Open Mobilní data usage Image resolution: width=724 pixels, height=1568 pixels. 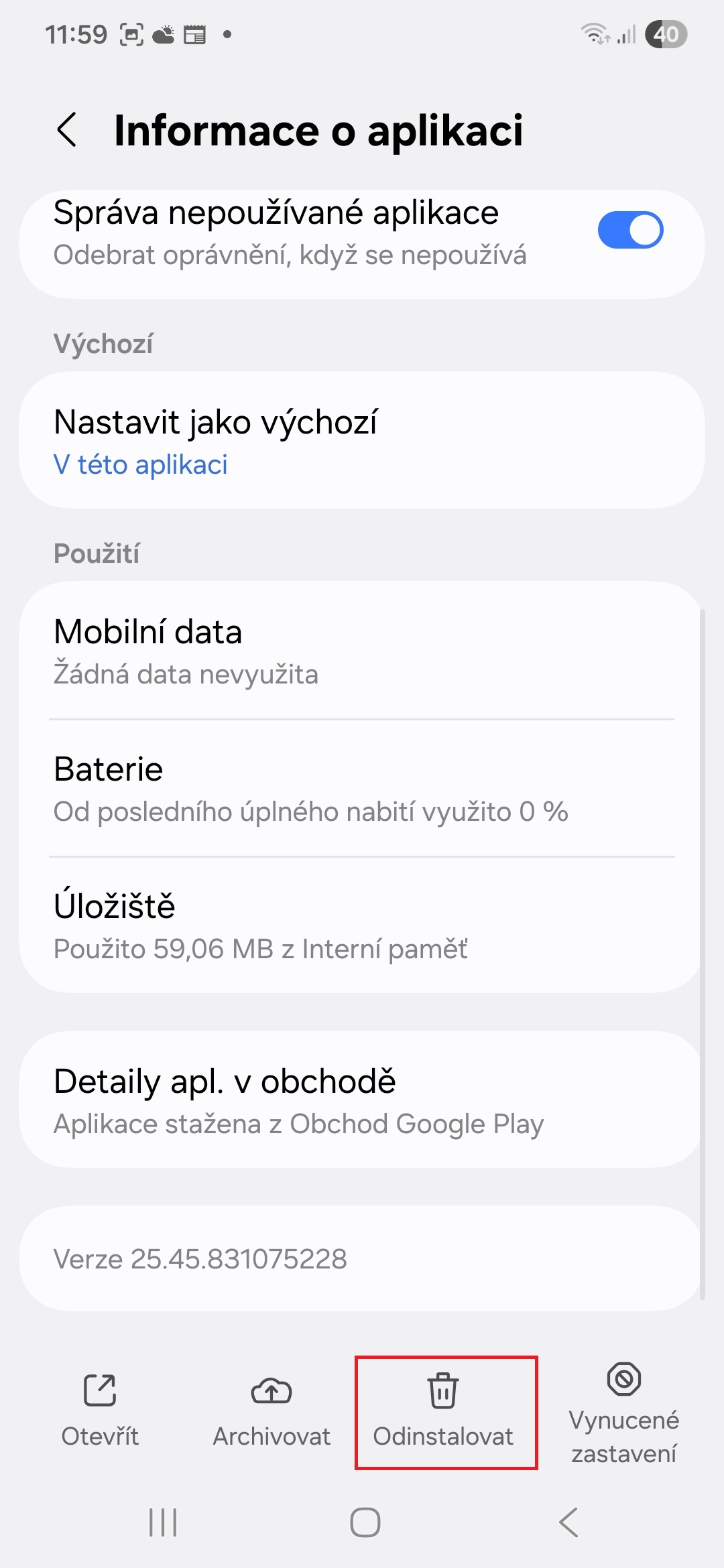[x=362, y=651]
